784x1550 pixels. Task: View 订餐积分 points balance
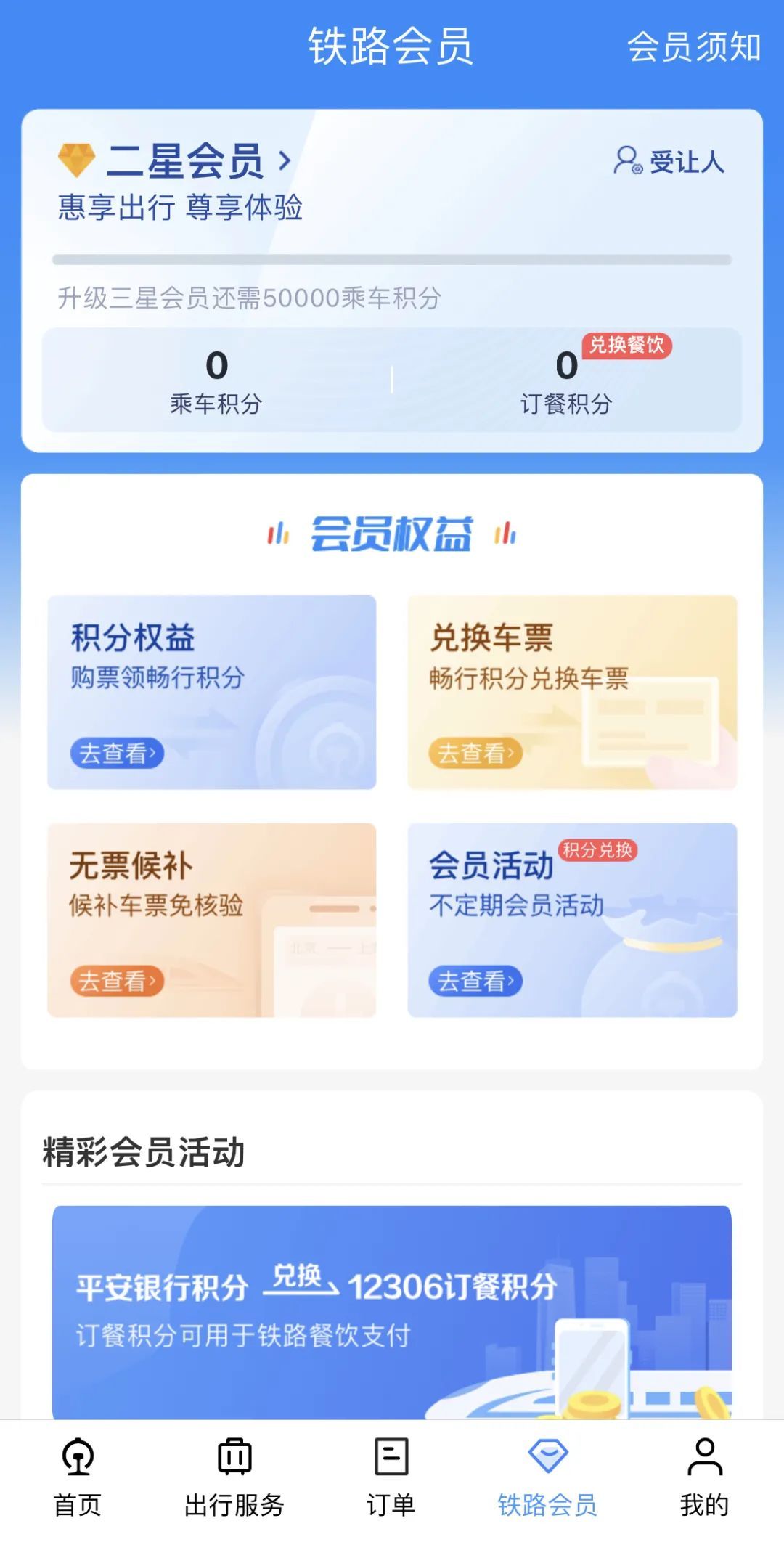coord(566,380)
